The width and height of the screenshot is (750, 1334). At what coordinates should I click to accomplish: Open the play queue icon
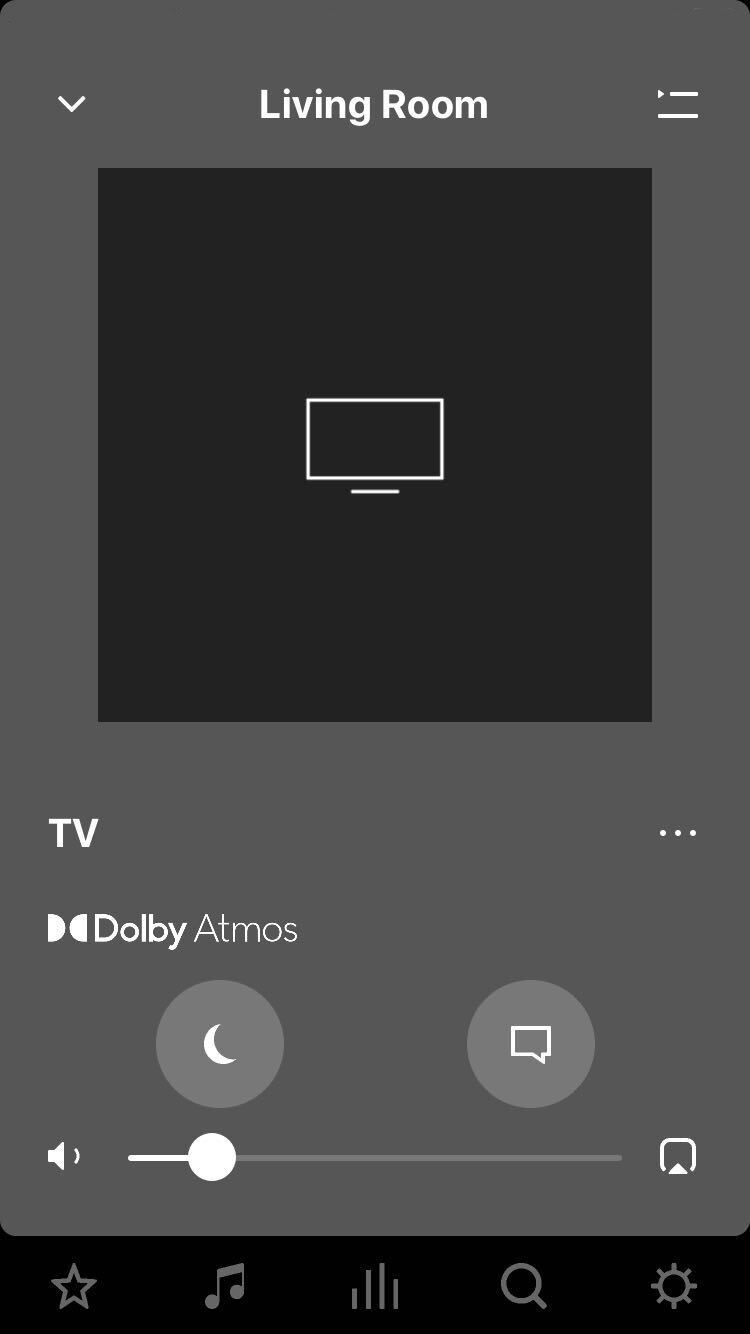tap(677, 104)
